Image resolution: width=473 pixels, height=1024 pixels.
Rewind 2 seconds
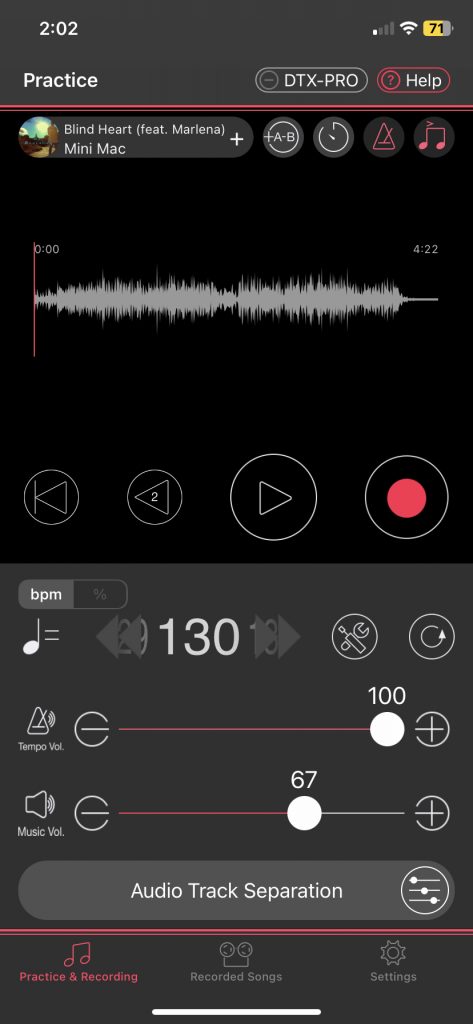click(154, 498)
